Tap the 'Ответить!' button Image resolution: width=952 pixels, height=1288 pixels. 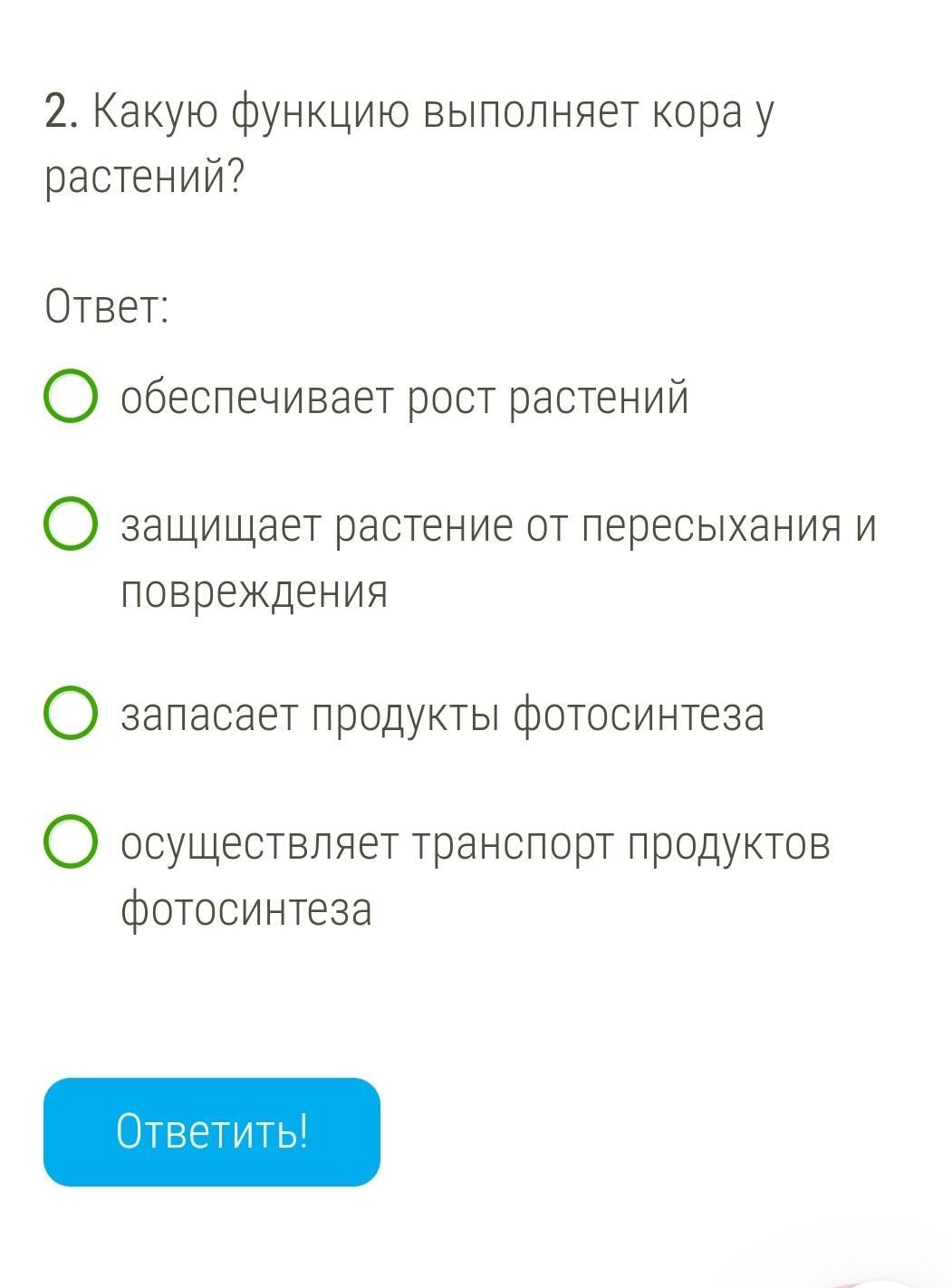click(x=212, y=1131)
